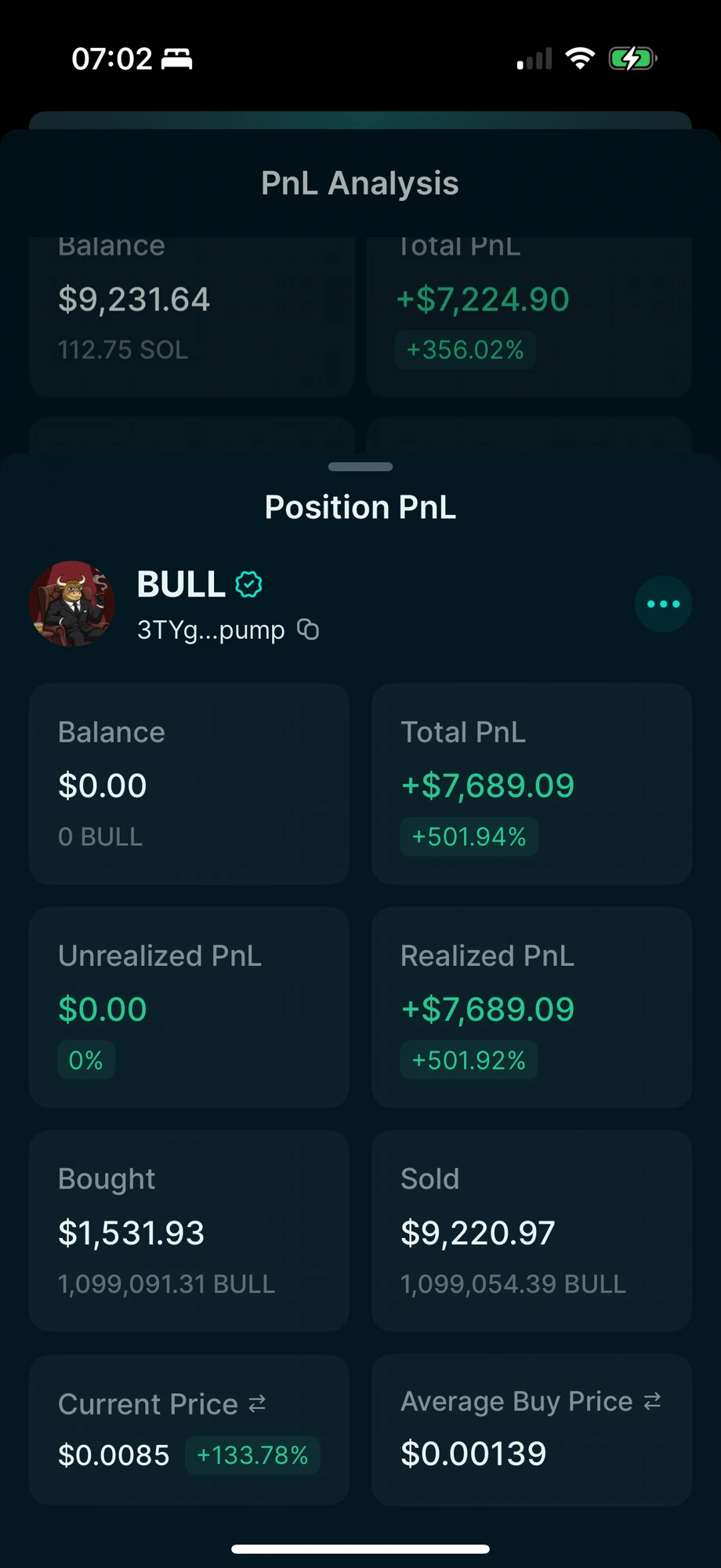Open the three-dot options menu for BULL

[663, 604]
